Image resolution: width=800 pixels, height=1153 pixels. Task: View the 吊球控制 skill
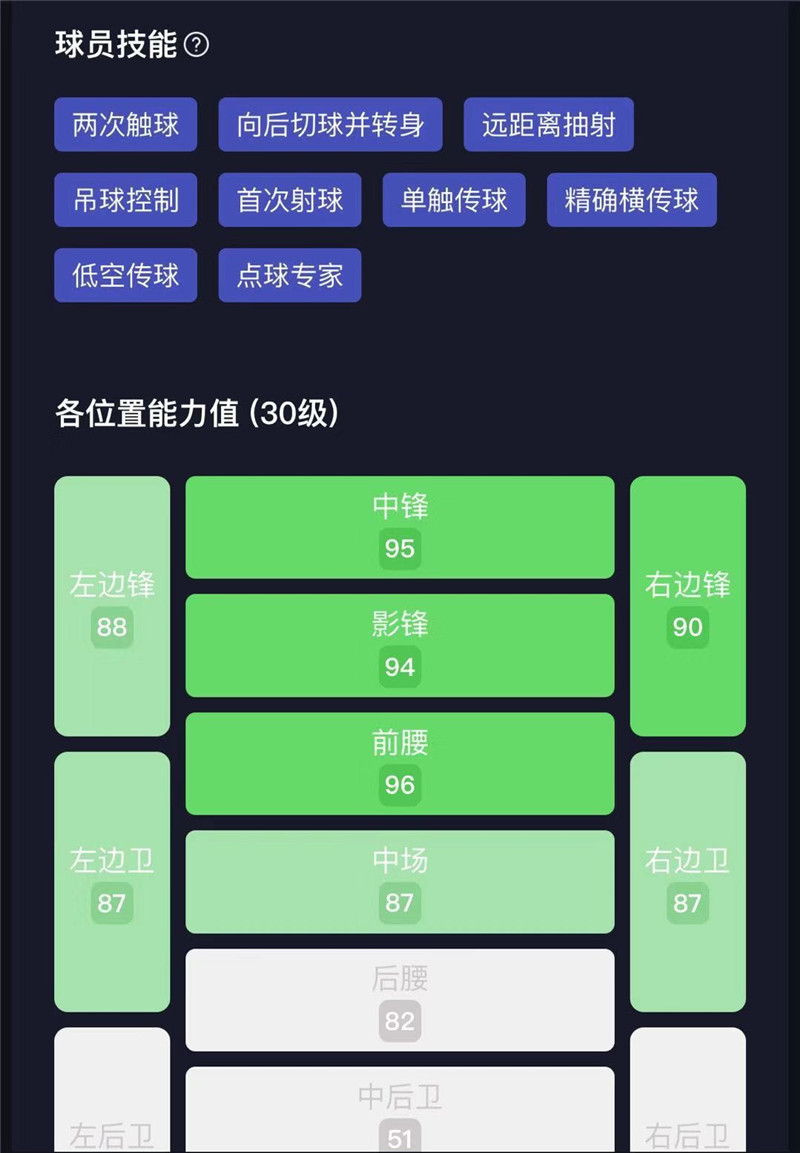126,200
